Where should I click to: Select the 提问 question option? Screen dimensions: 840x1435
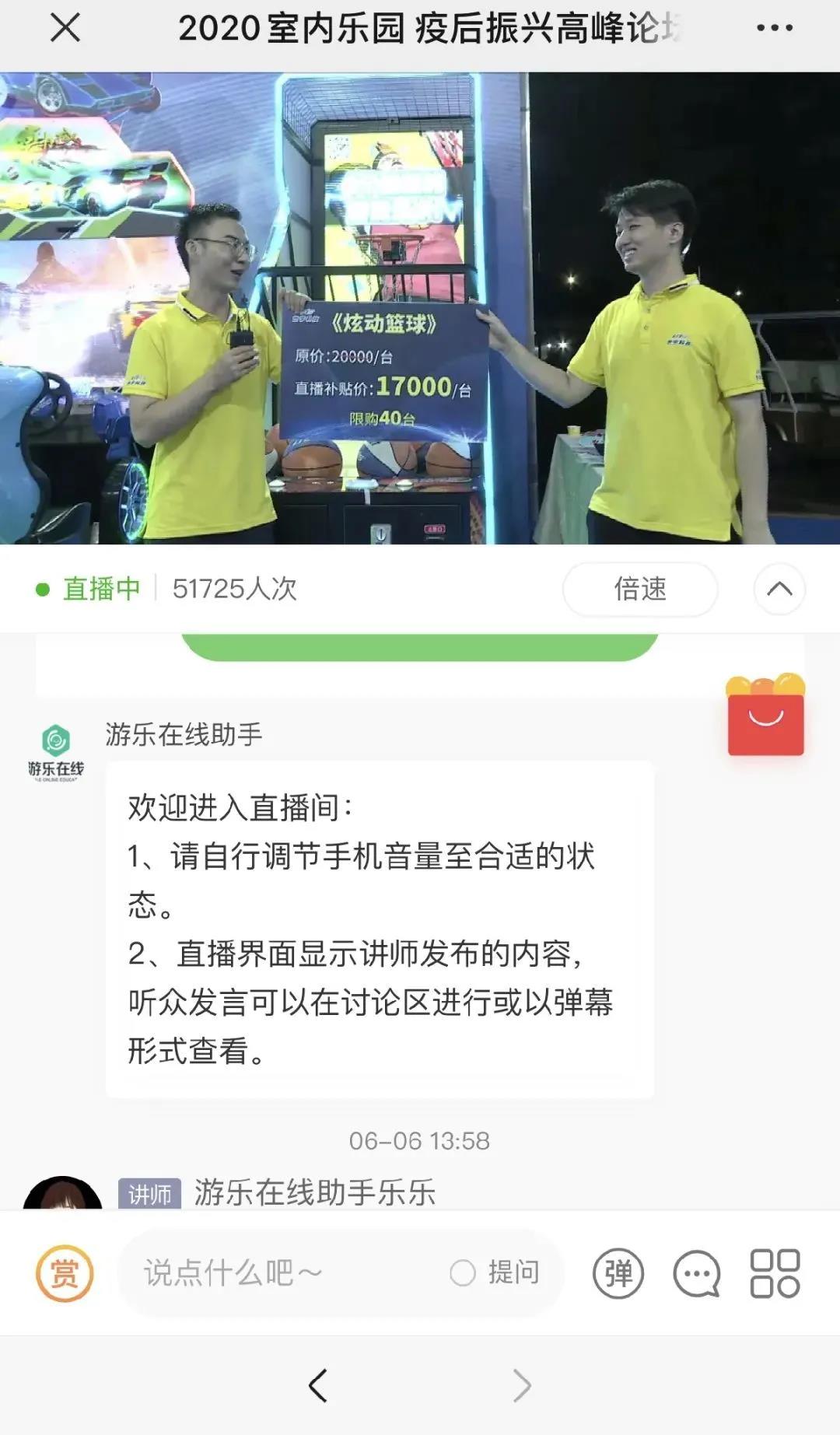[x=495, y=1273]
